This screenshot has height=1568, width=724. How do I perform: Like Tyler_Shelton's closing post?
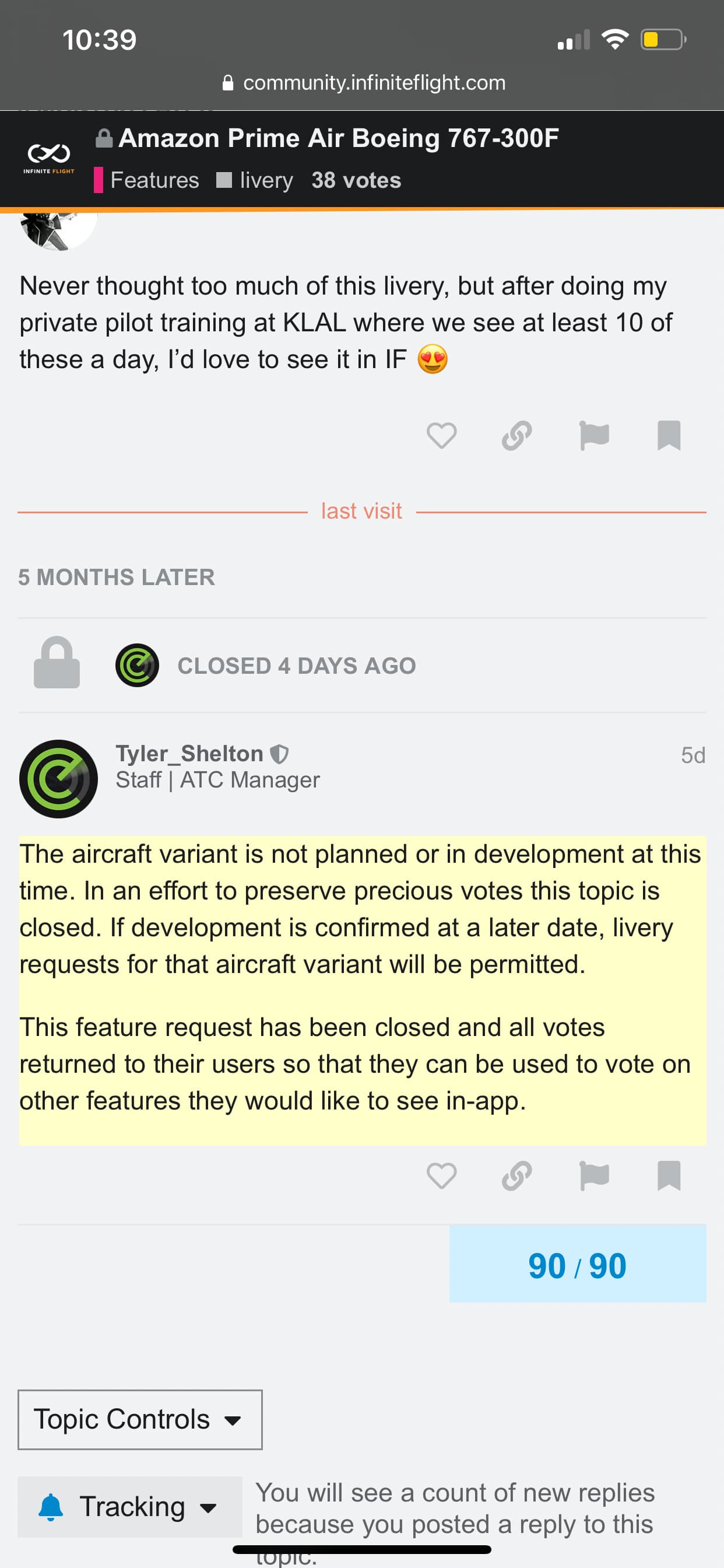click(441, 1175)
